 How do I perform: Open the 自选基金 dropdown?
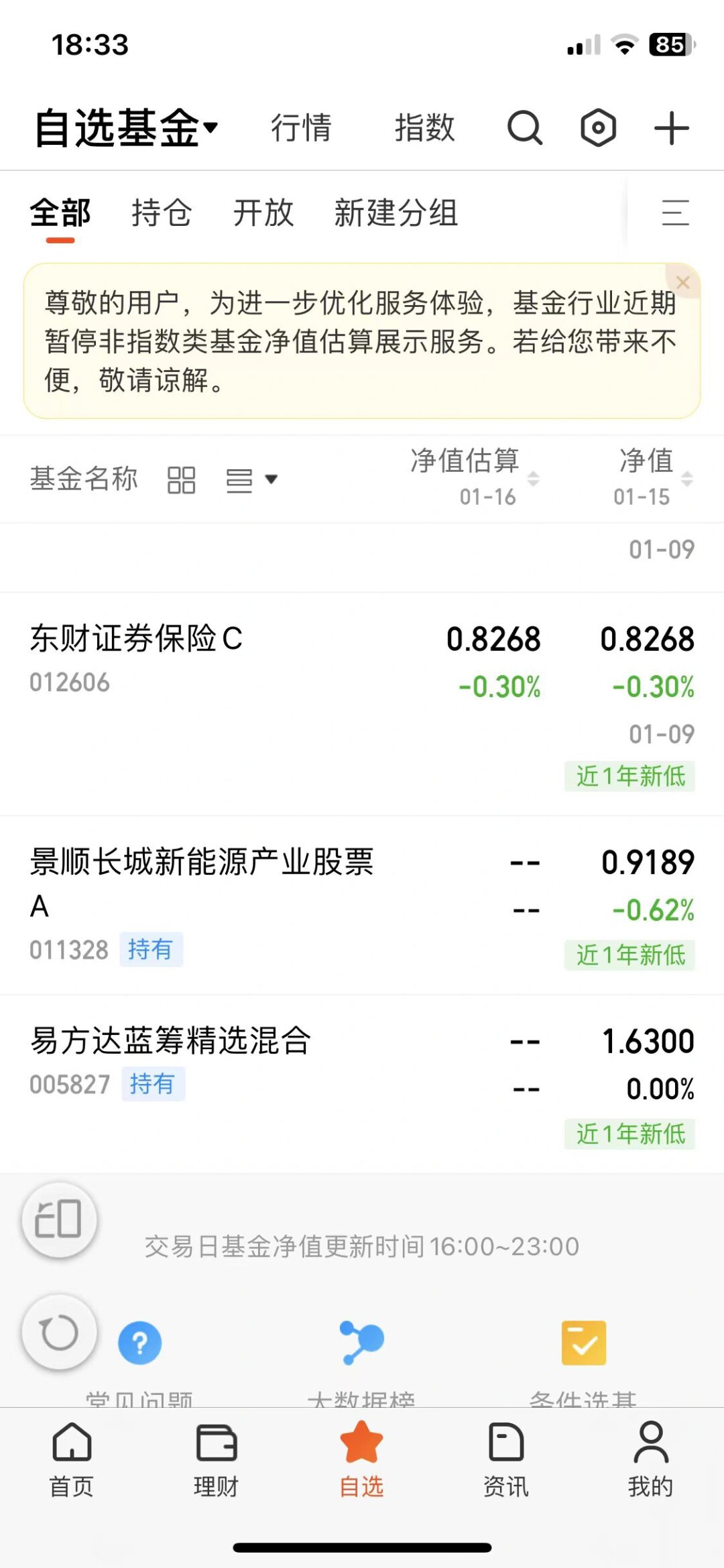pyautogui.click(x=124, y=126)
